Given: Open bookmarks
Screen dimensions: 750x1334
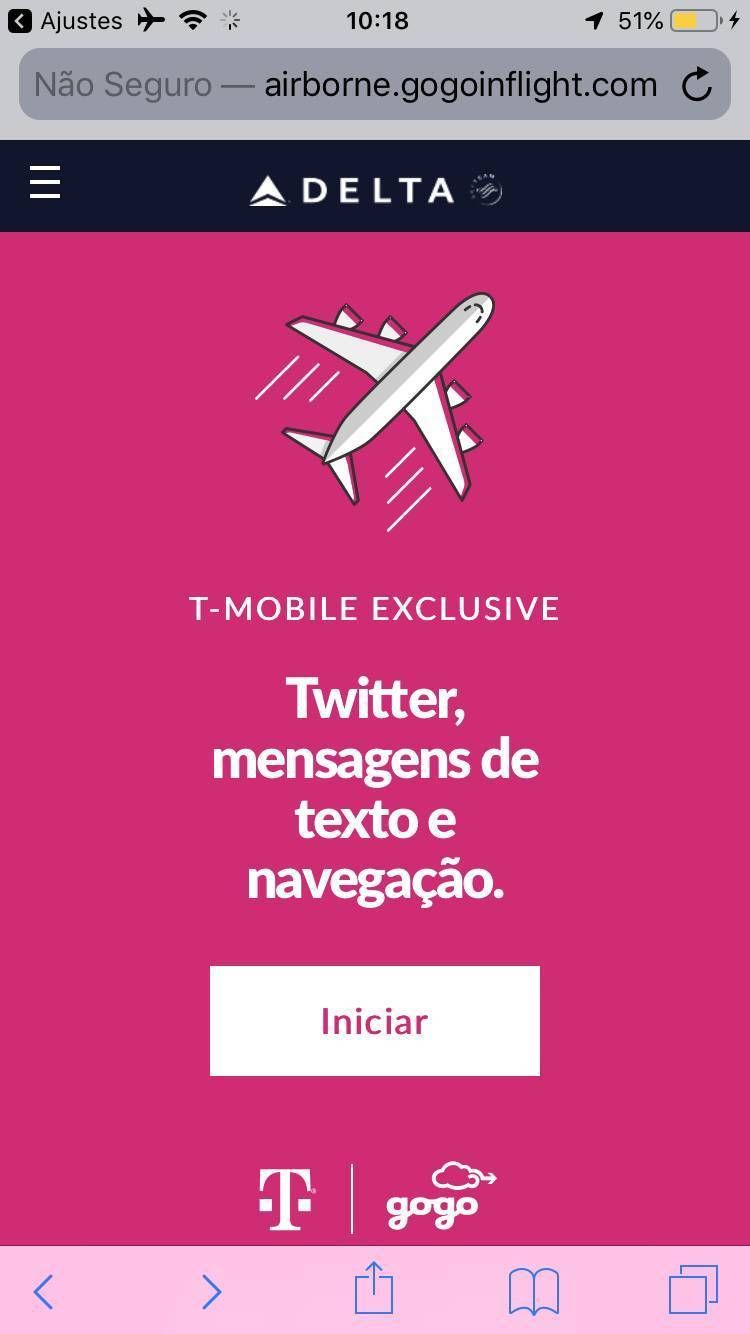Looking at the screenshot, I should [x=533, y=1291].
